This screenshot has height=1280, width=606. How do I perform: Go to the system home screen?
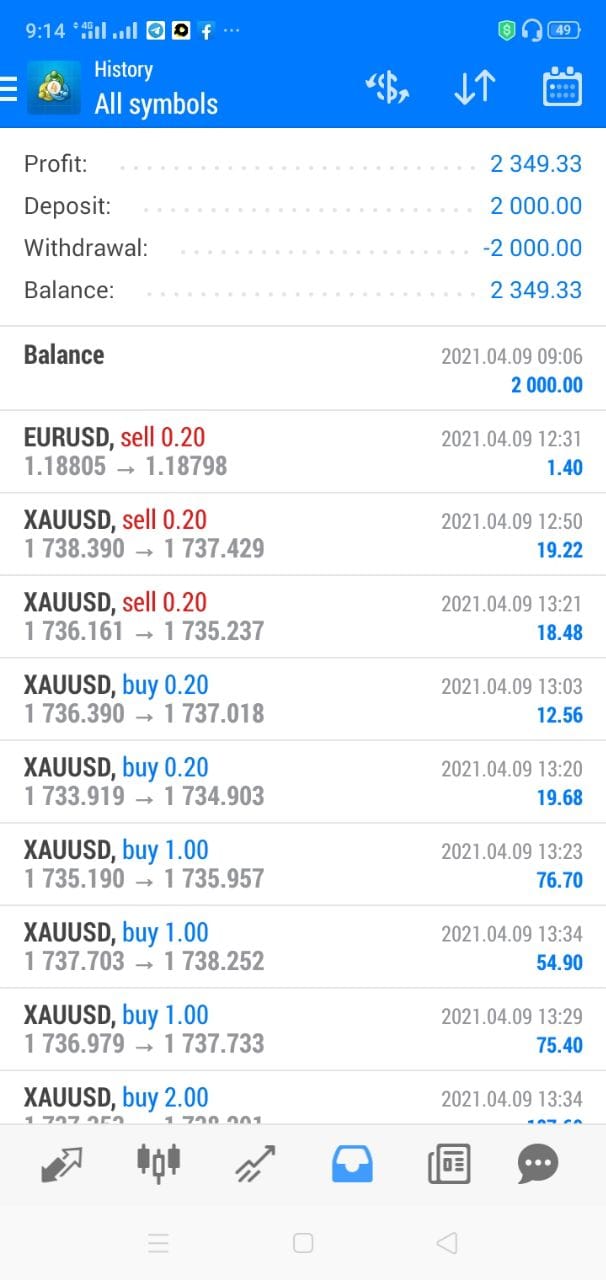click(x=303, y=1243)
